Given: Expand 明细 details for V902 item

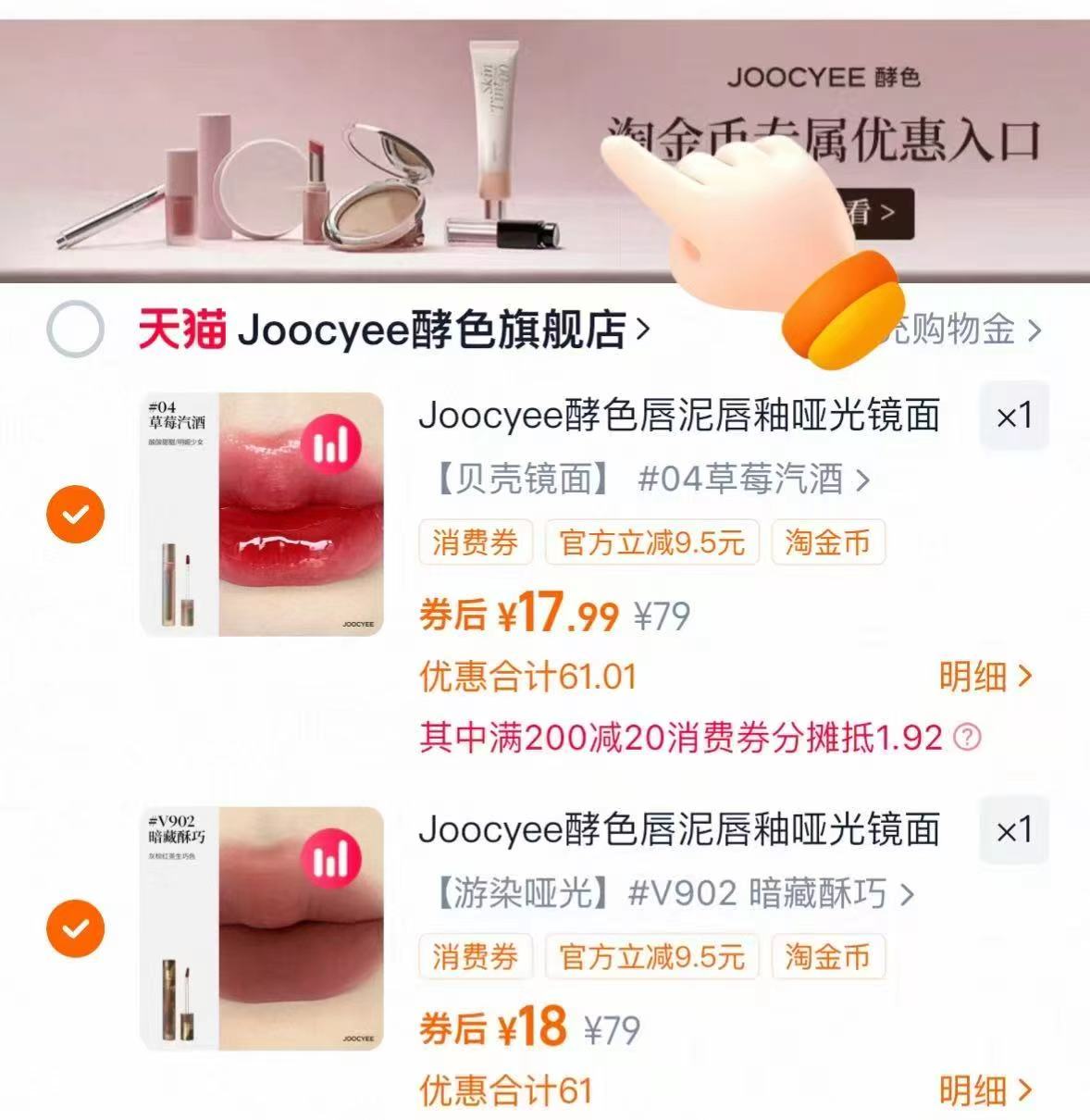Looking at the screenshot, I should pyautogui.click(x=985, y=1092).
